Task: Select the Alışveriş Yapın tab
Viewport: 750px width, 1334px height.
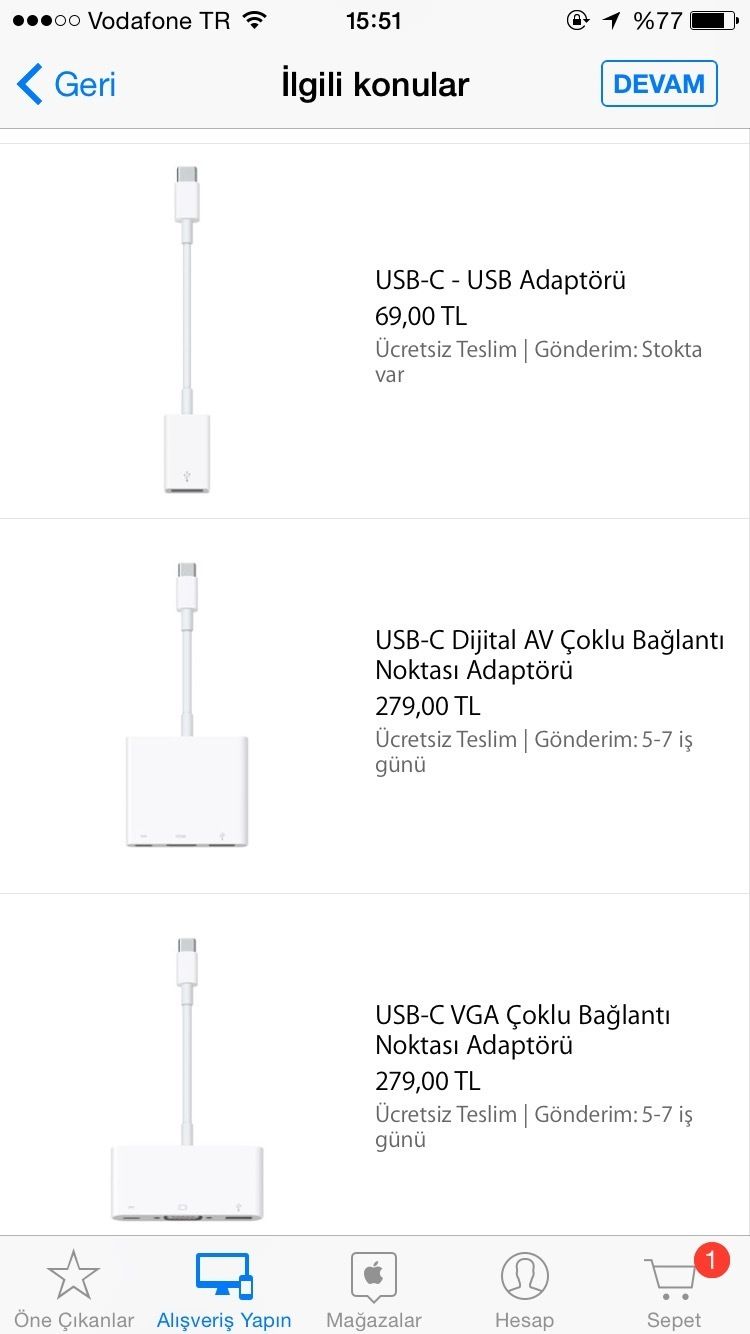Action: (224, 1289)
